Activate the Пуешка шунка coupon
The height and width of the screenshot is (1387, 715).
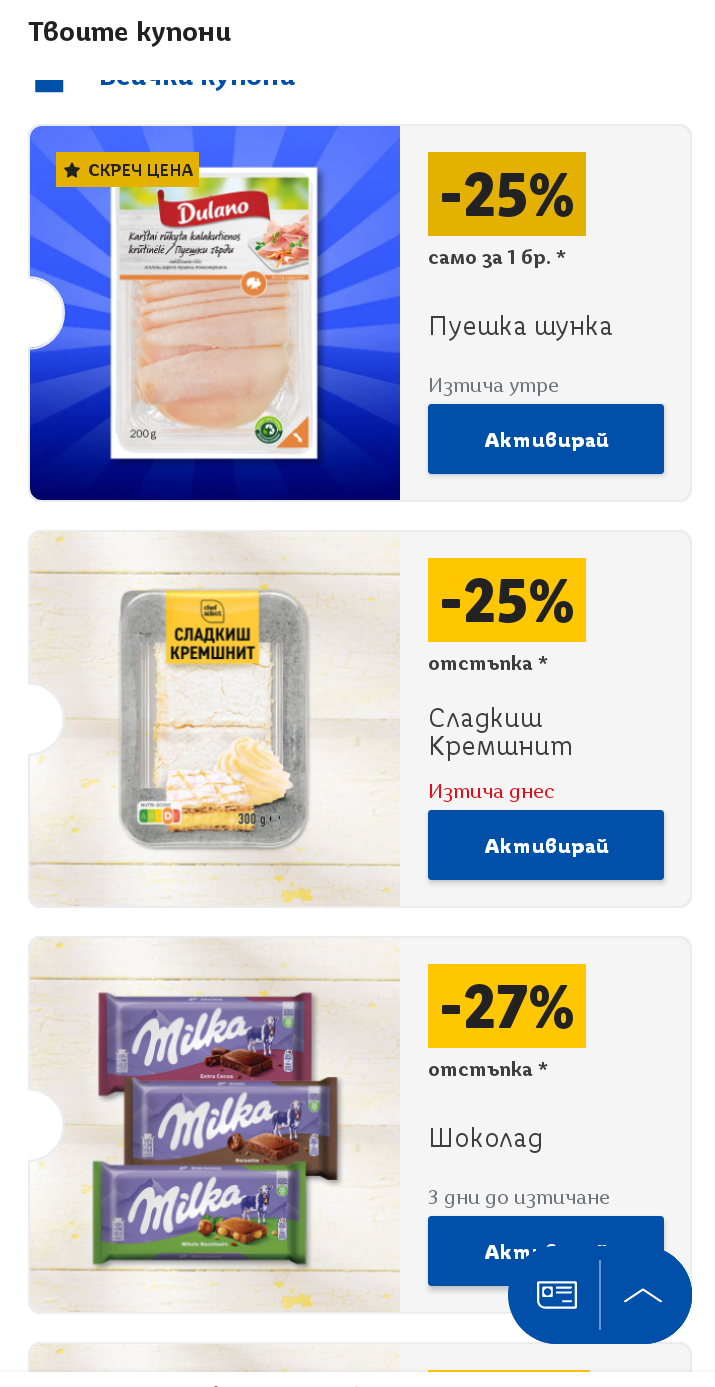tap(545, 439)
